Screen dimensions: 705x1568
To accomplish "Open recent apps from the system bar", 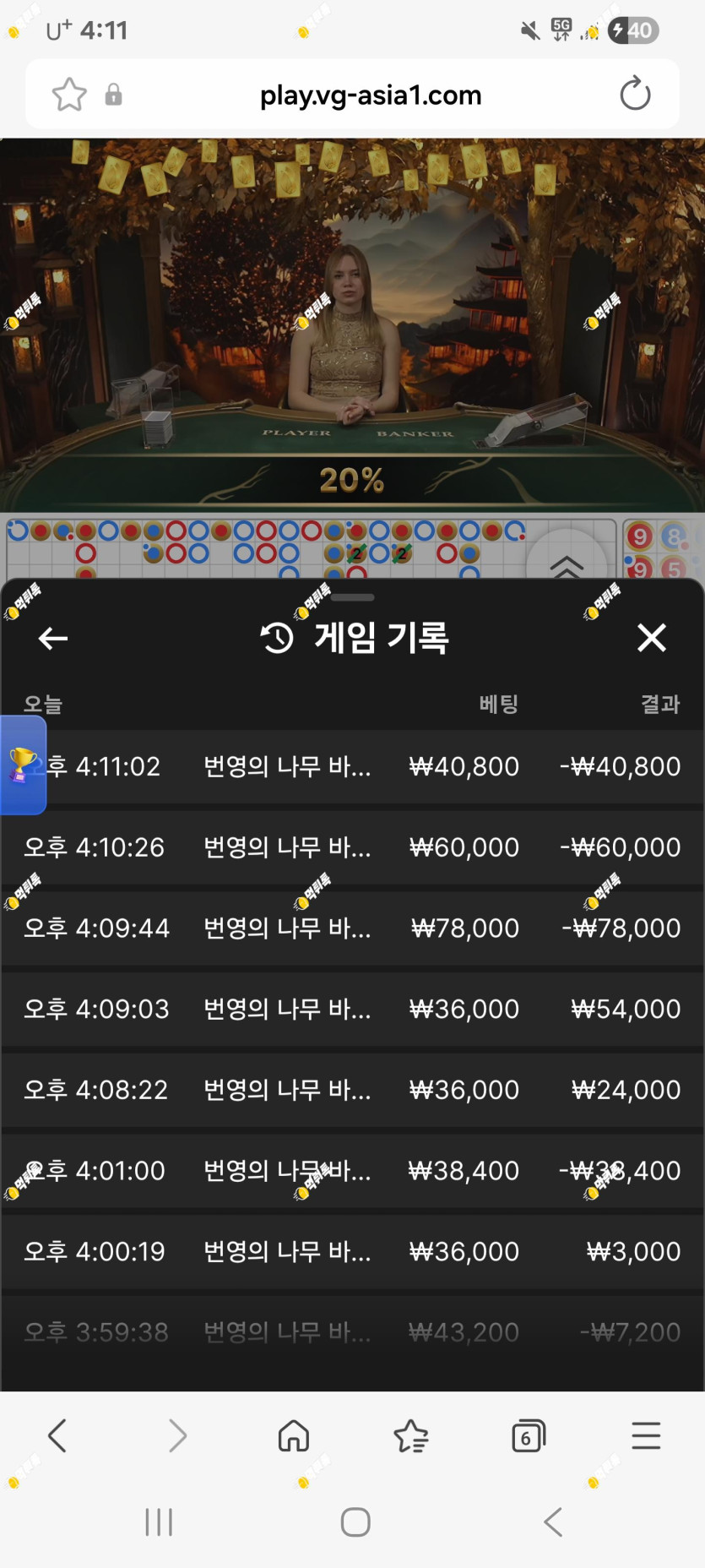I will pyautogui.click(x=159, y=1522).
